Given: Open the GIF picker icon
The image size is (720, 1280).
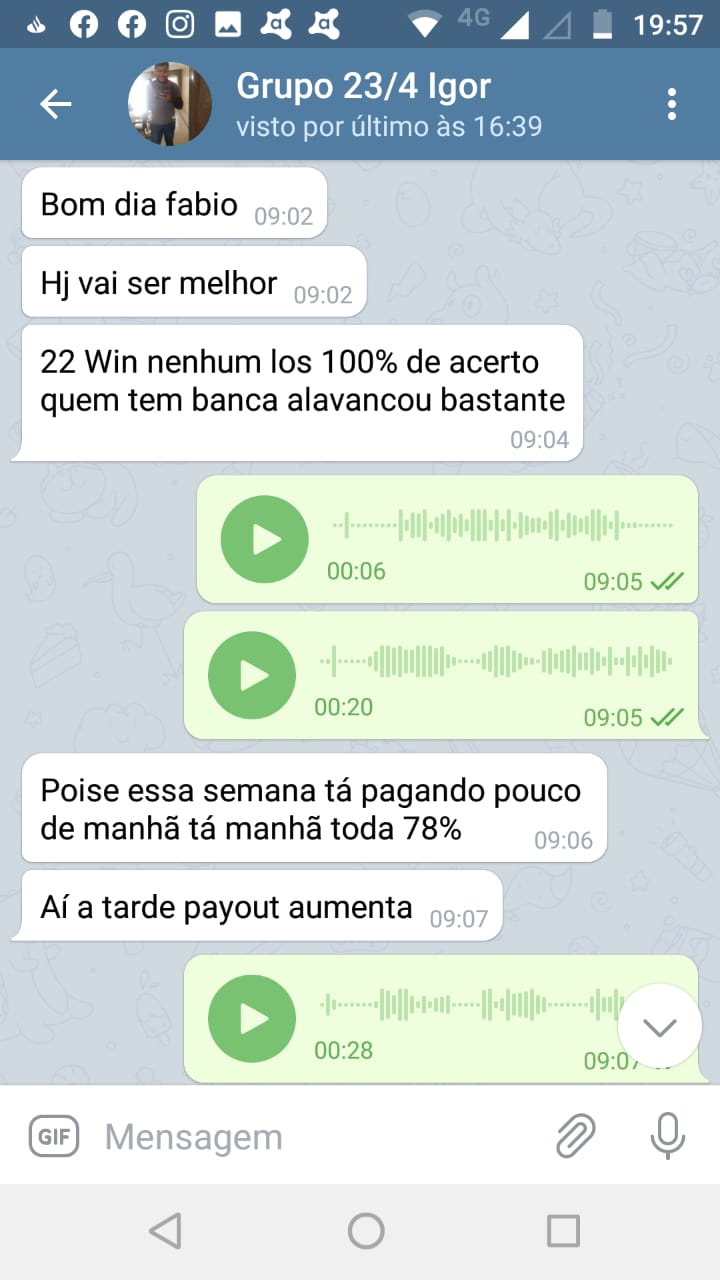Looking at the screenshot, I should pos(54,1136).
